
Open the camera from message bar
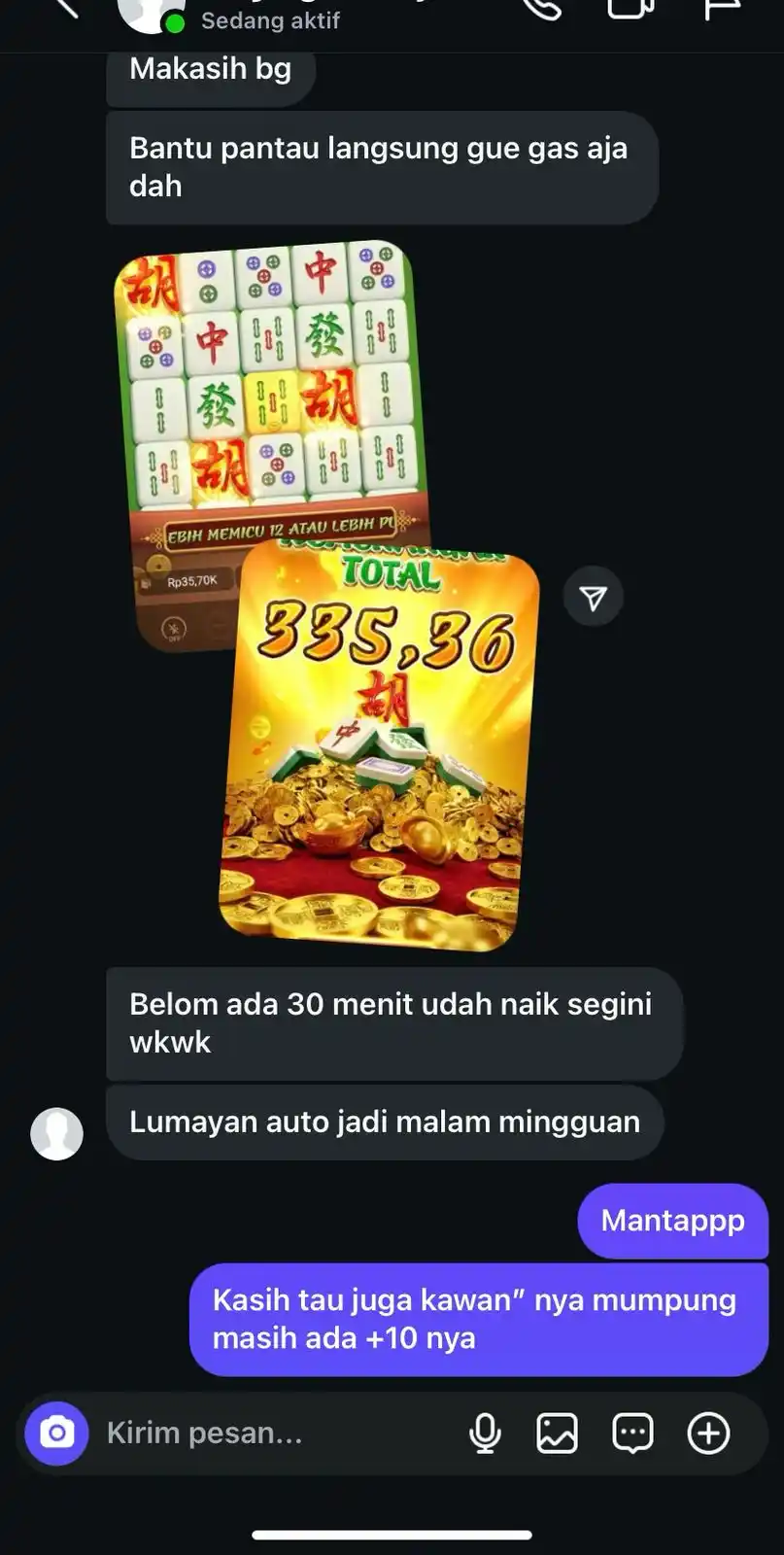(56, 1433)
